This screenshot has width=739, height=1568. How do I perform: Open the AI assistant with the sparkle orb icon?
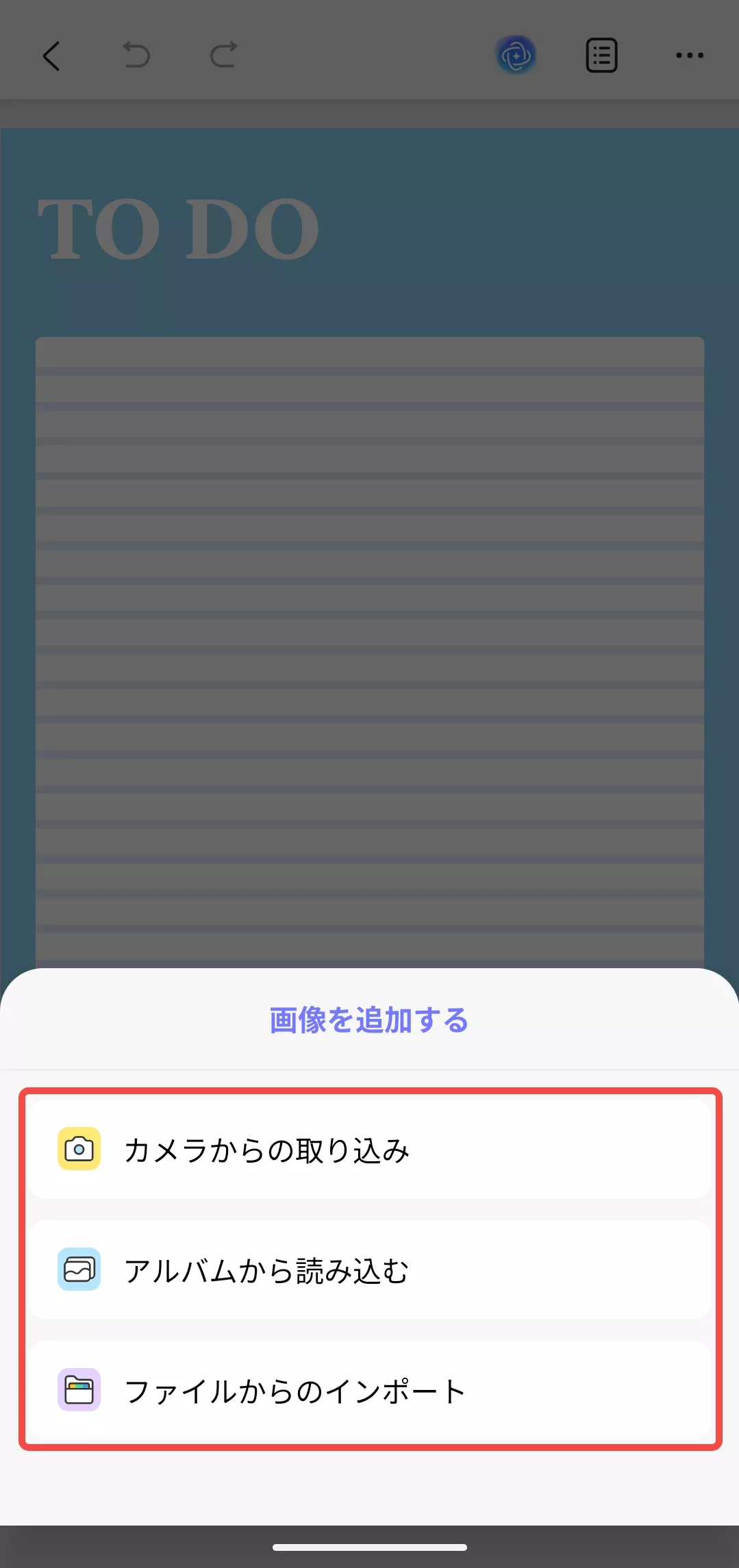click(516, 55)
